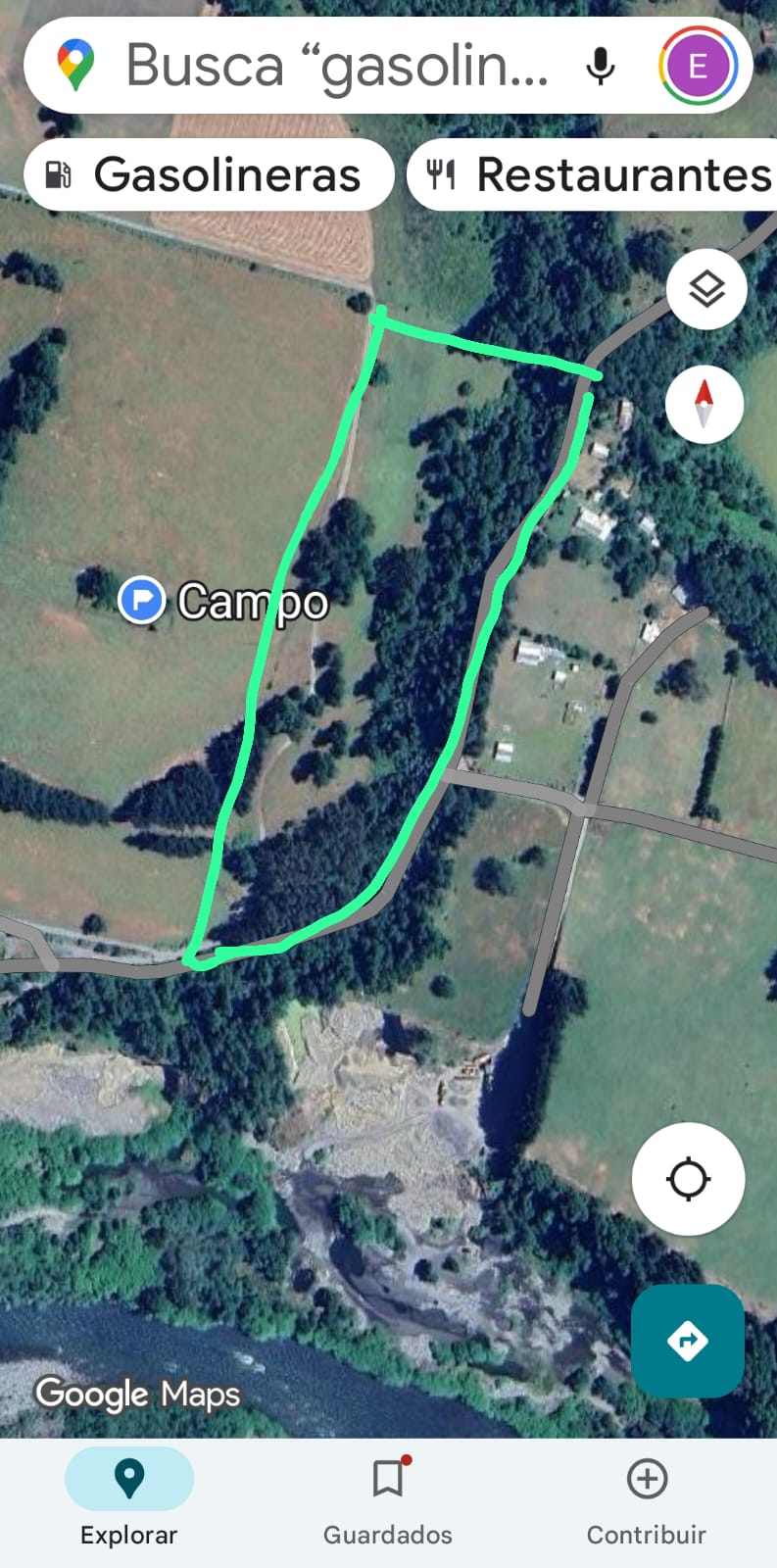Open directions with the teal arrow button
Image resolution: width=777 pixels, height=1568 pixels.
[687, 1341]
